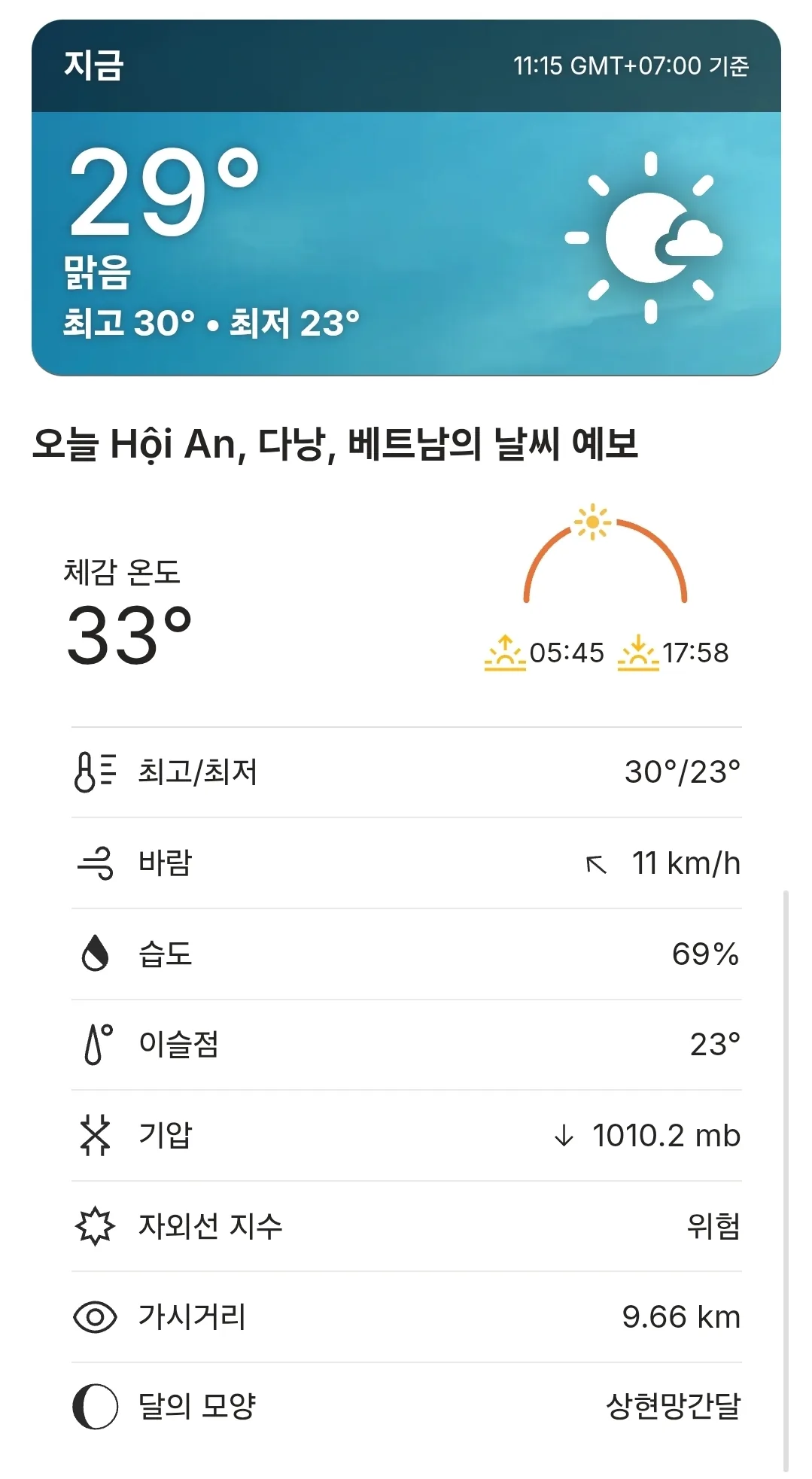Open the 지금 current conditions card
The image size is (812, 1479).
pyautogui.click(x=406, y=198)
